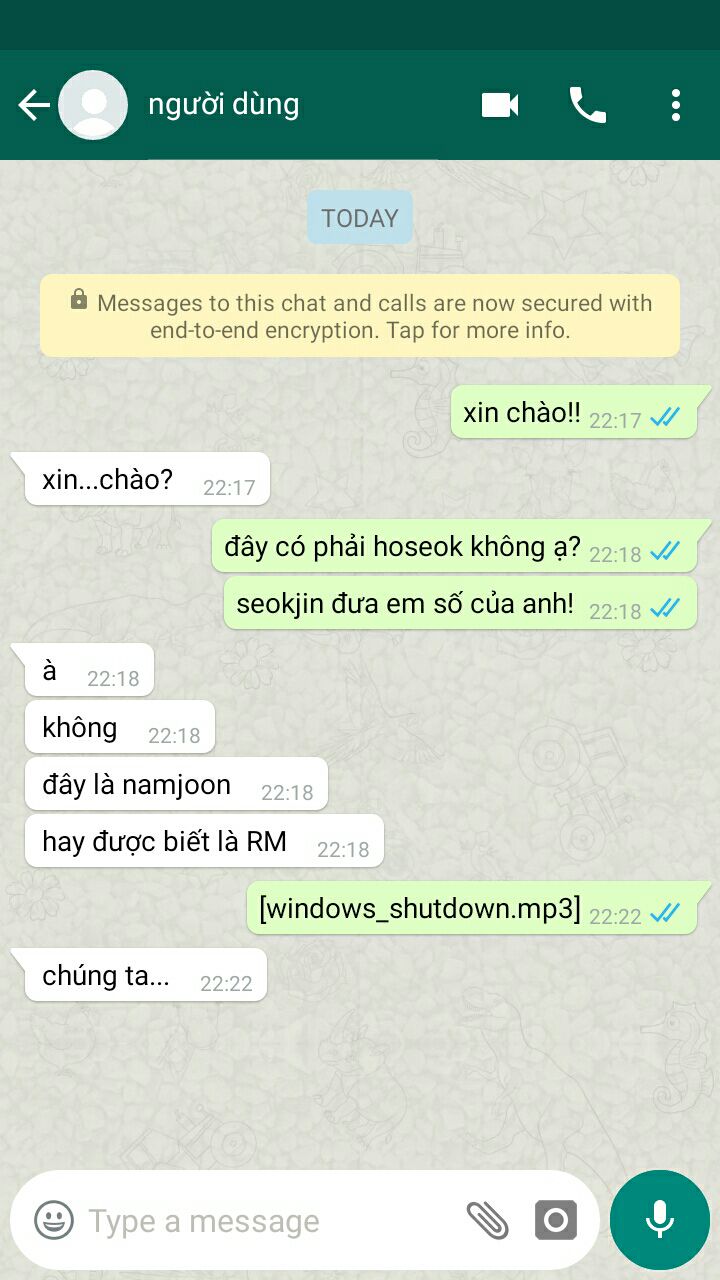This screenshot has height=1280, width=720.
Task: Open the camera from message bar
Action: tap(556, 1220)
